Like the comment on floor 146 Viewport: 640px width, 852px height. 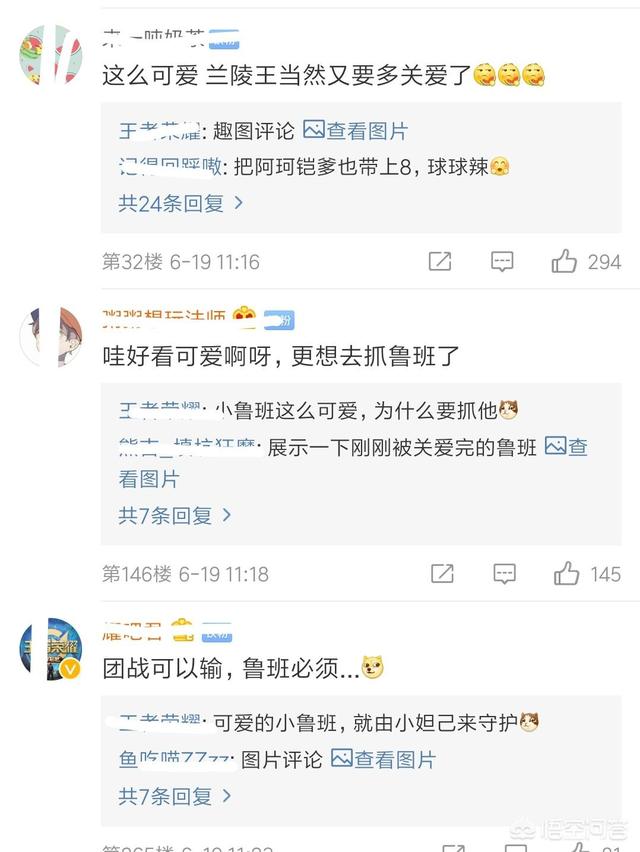pos(566,574)
